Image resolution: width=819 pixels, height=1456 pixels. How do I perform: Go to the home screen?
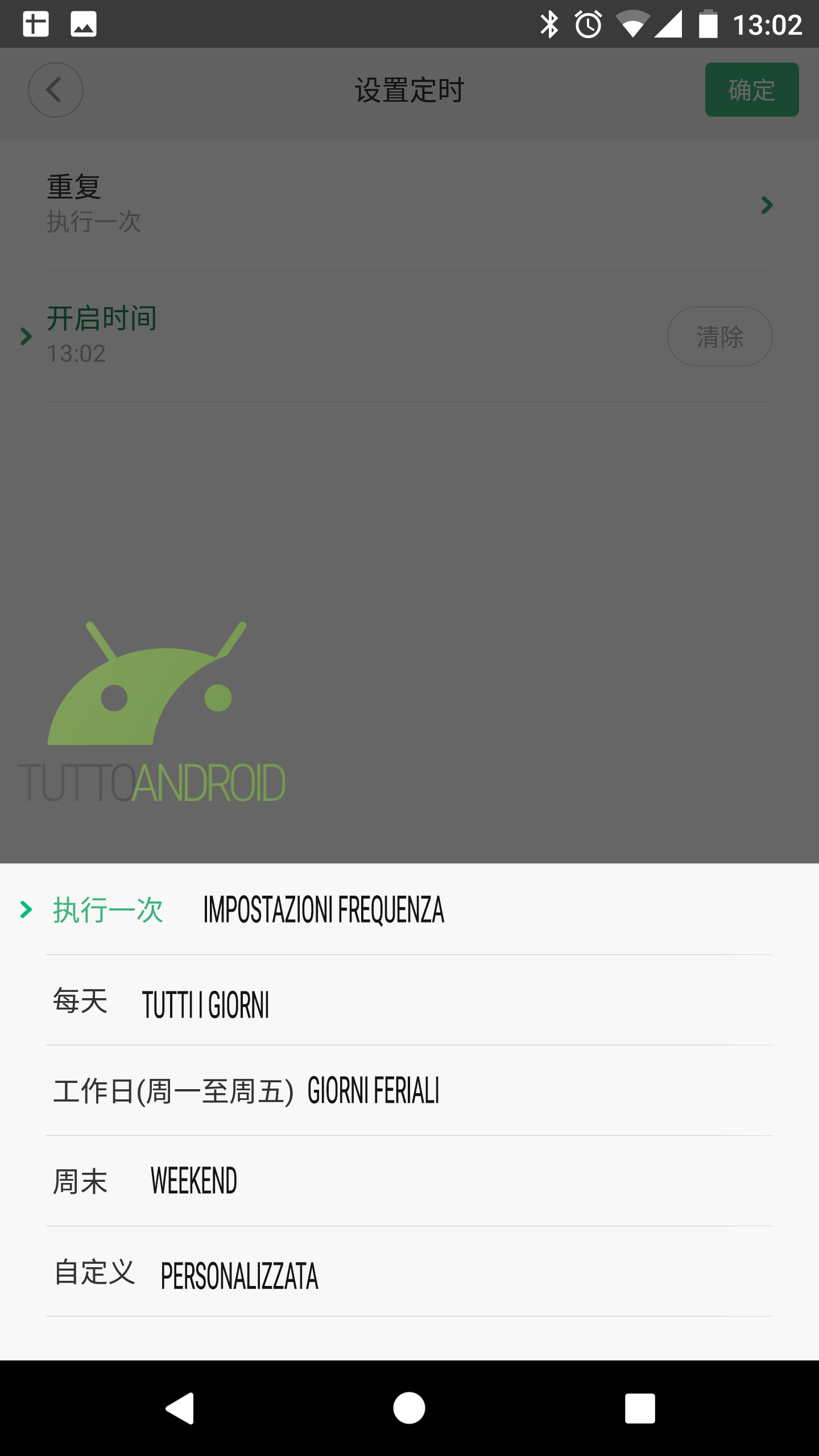[409, 1408]
